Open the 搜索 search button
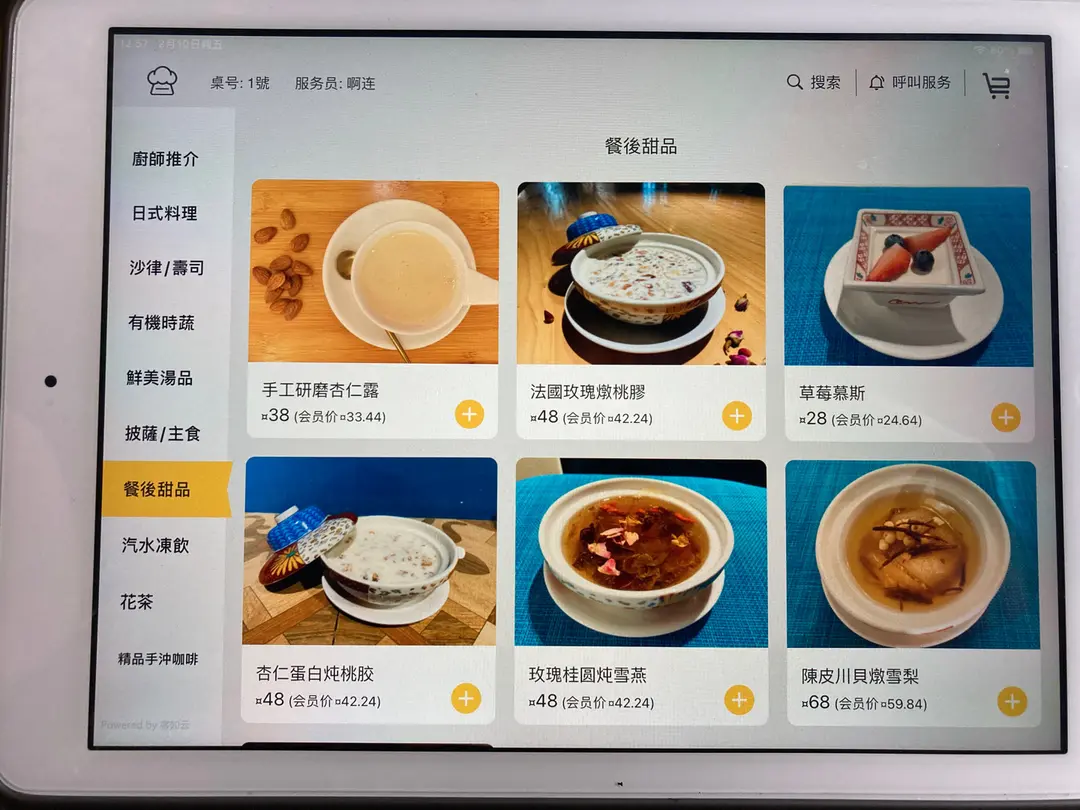Viewport: 1080px width, 810px height. tap(814, 83)
